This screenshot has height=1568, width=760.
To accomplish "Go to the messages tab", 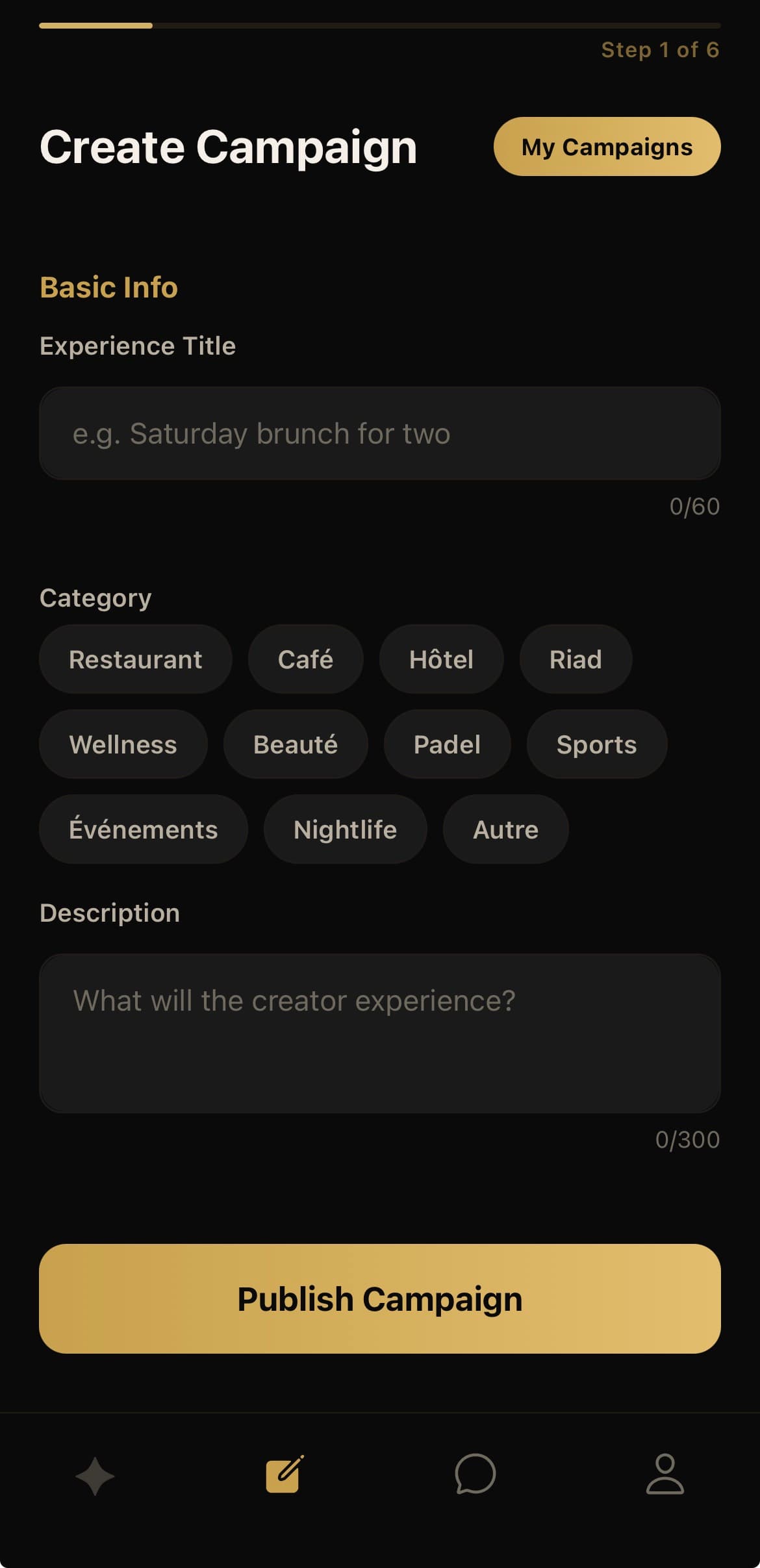I will click(475, 1474).
